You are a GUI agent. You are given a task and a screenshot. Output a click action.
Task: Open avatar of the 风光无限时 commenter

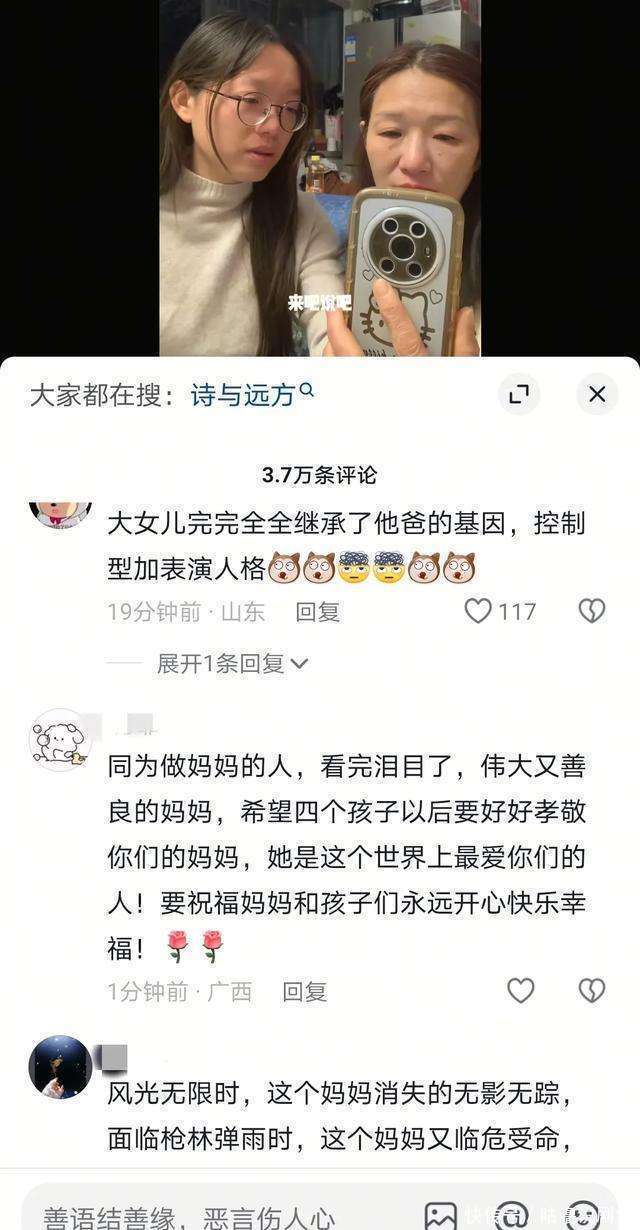(x=61, y=1067)
